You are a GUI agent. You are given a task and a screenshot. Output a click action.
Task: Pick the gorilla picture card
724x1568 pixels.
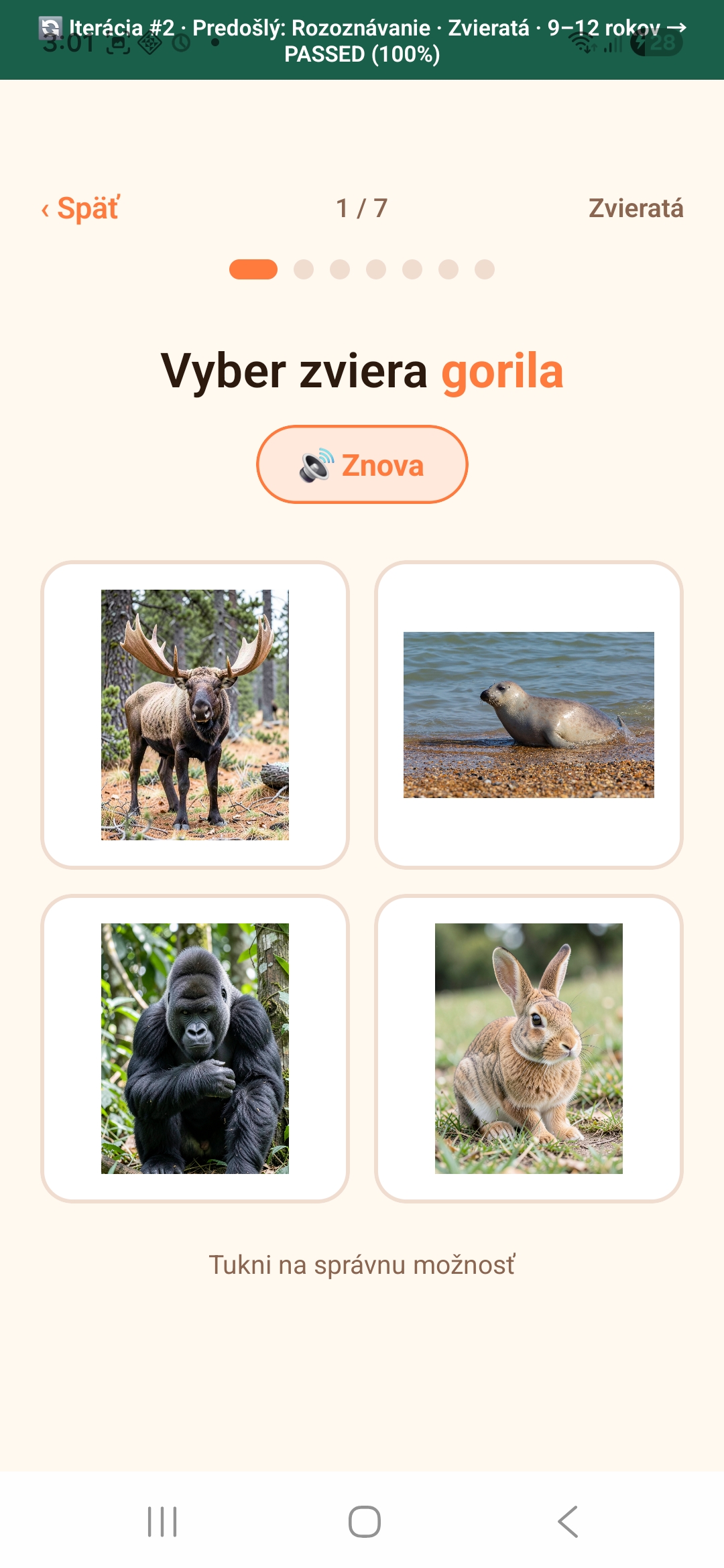[195, 1049]
